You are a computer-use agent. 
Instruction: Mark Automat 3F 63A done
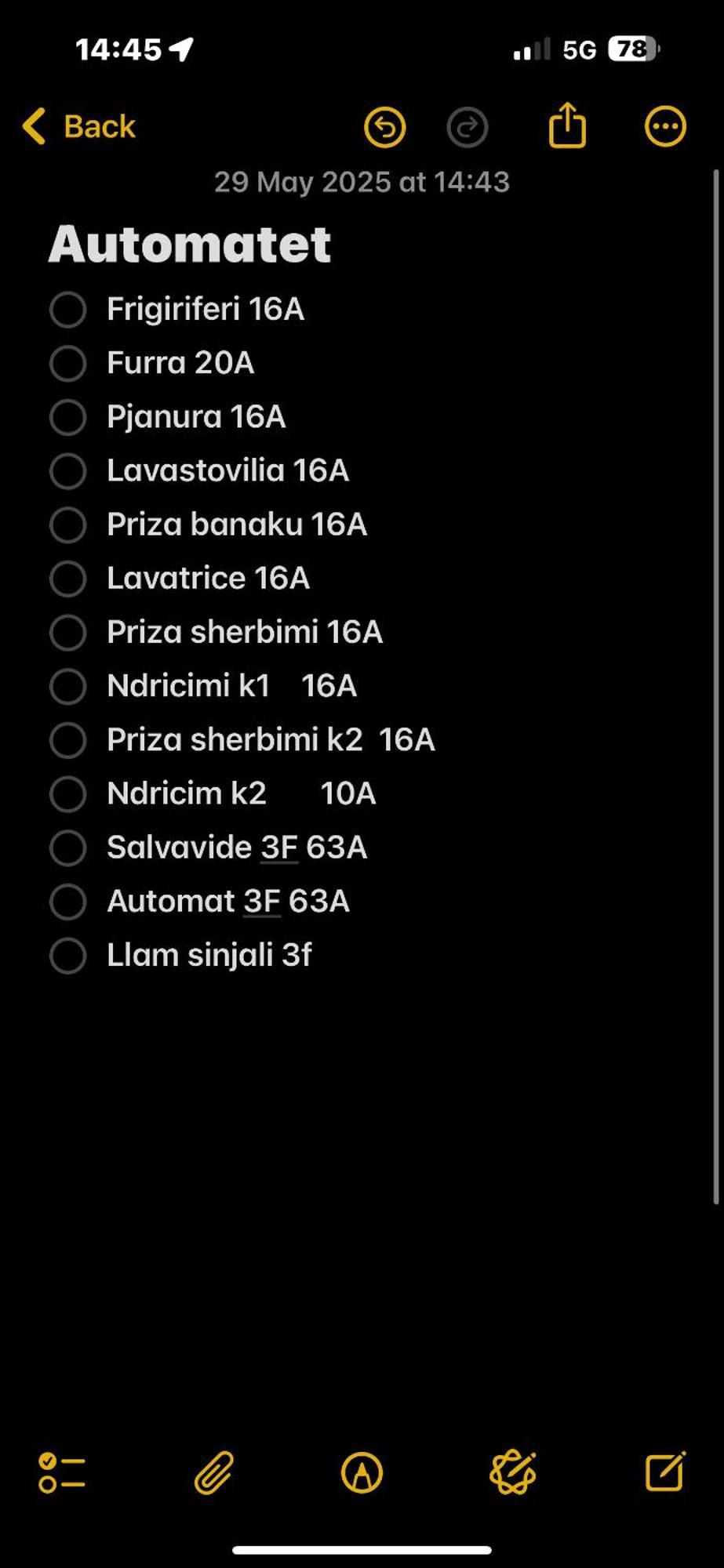click(x=68, y=902)
